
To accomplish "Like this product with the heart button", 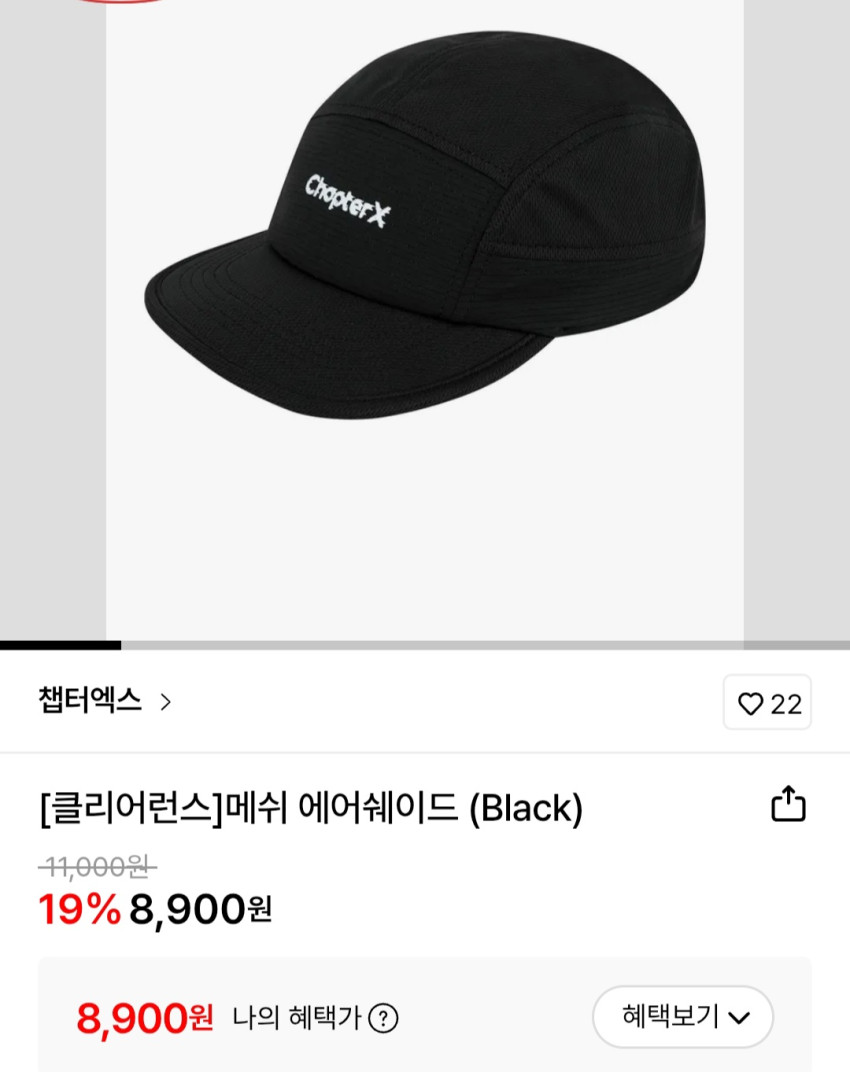I will pos(767,703).
